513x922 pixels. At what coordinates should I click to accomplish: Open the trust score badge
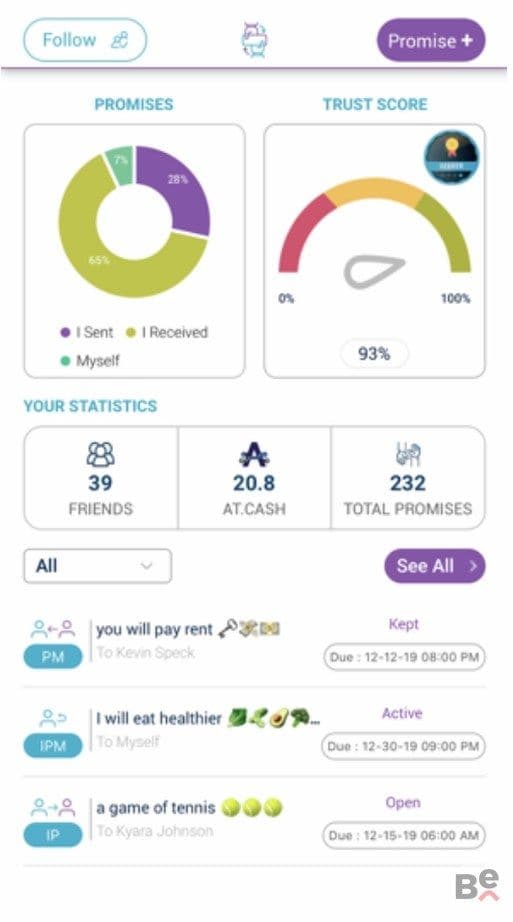[x=452, y=158]
